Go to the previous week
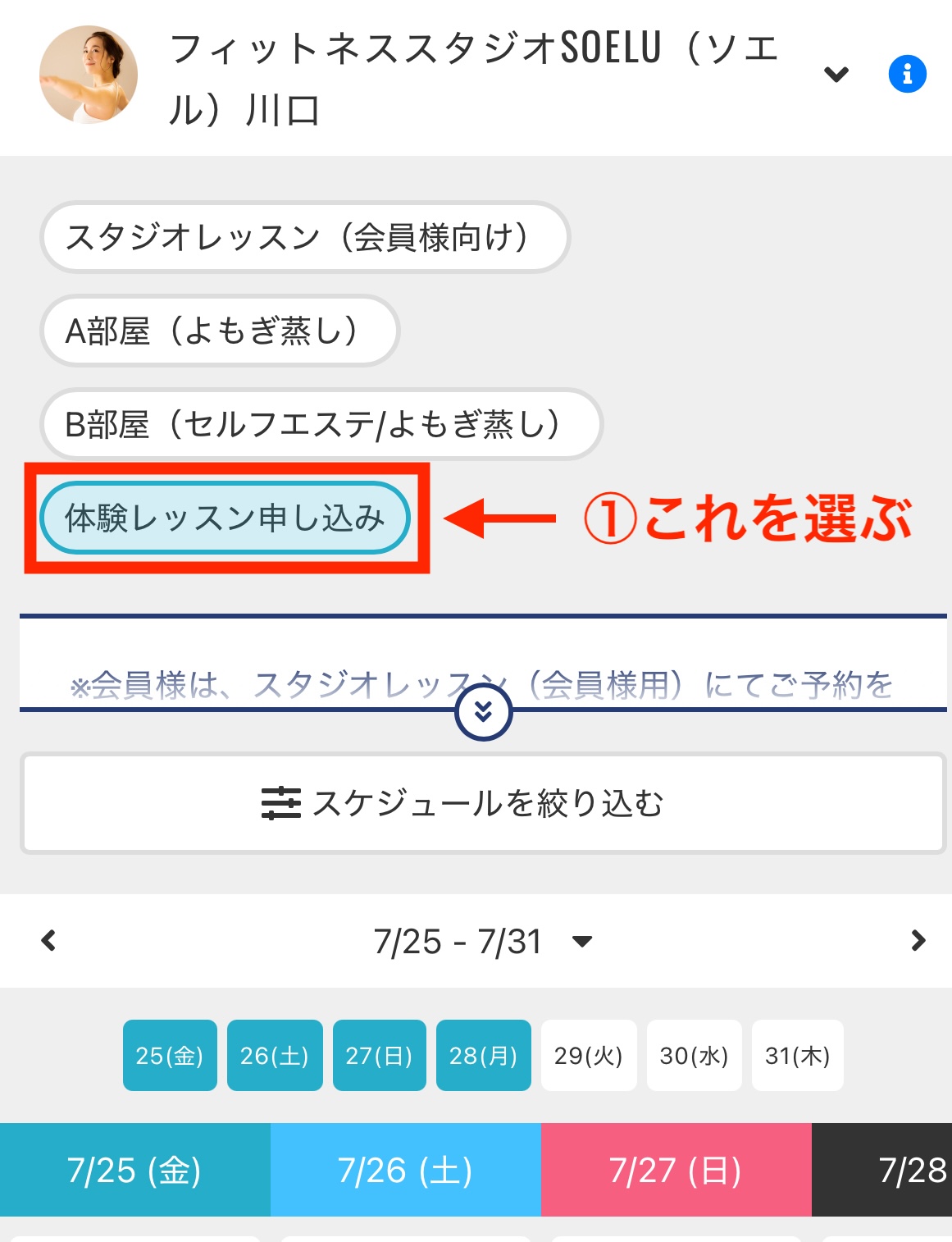This screenshot has width=952, height=1242. (x=49, y=940)
